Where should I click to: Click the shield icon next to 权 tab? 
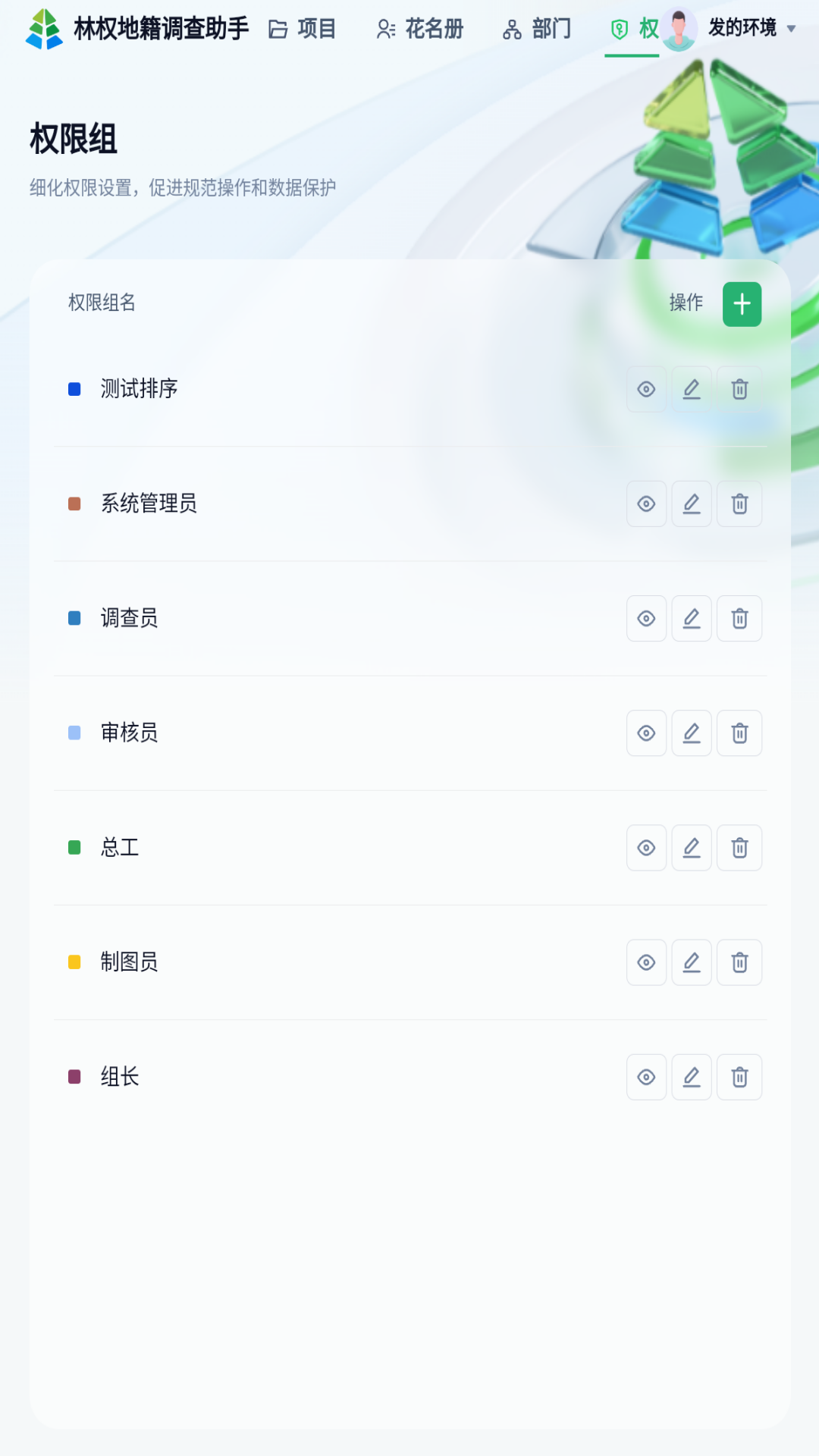pos(619,28)
